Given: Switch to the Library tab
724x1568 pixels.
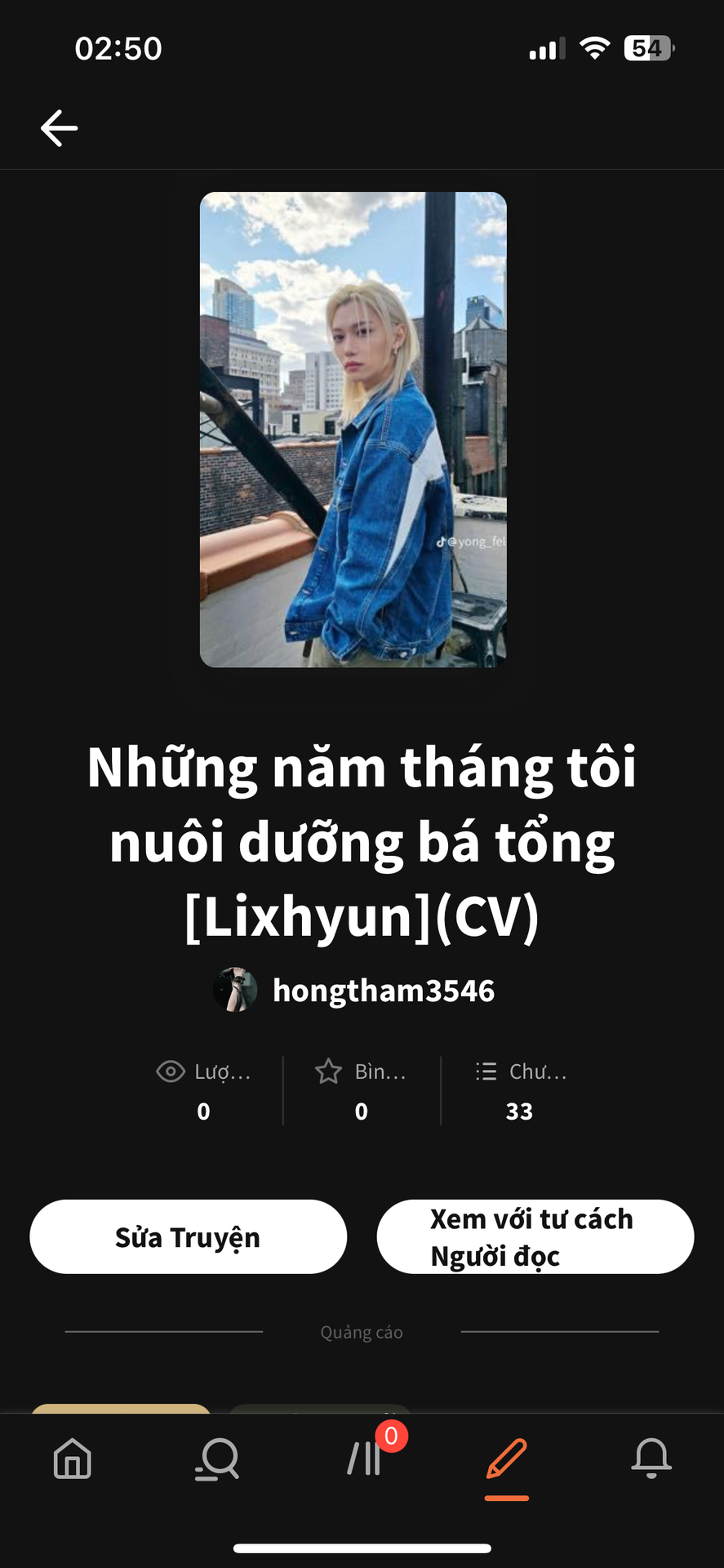Looking at the screenshot, I should tap(364, 1459).
